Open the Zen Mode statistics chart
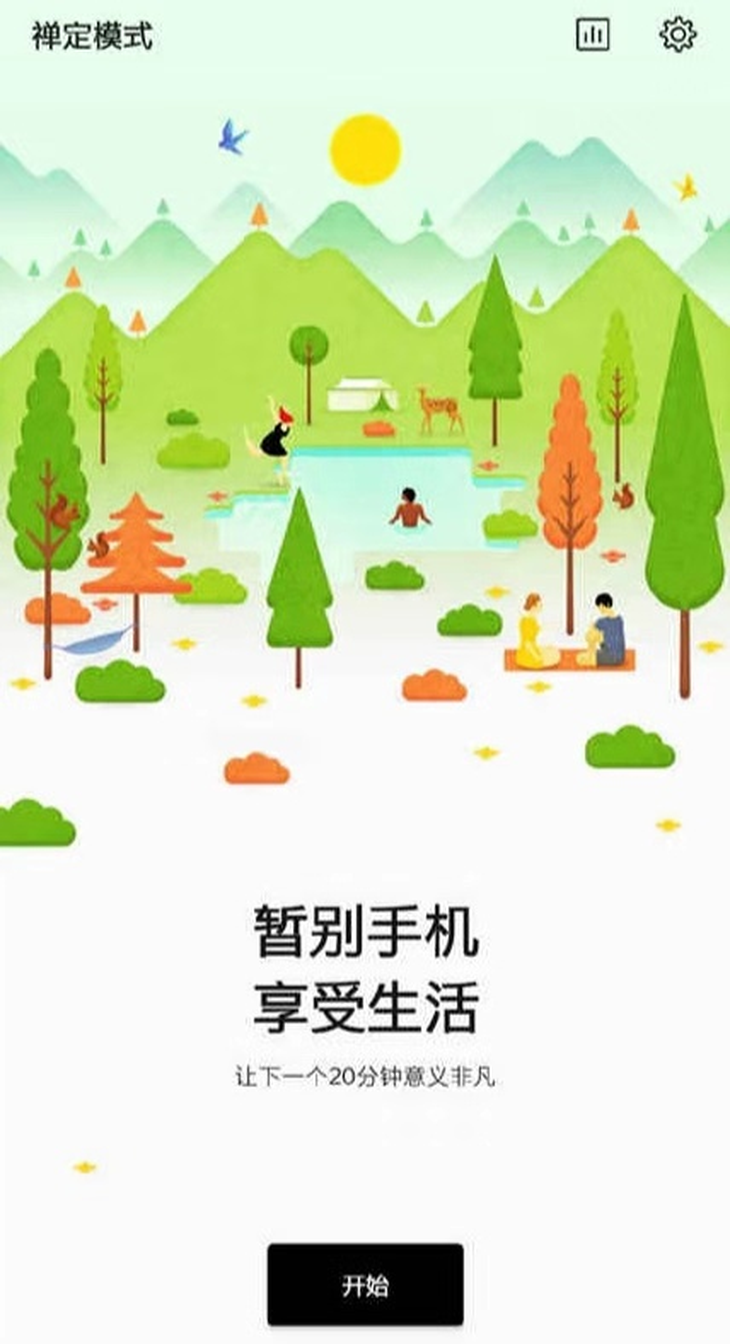 pos(592,35)
